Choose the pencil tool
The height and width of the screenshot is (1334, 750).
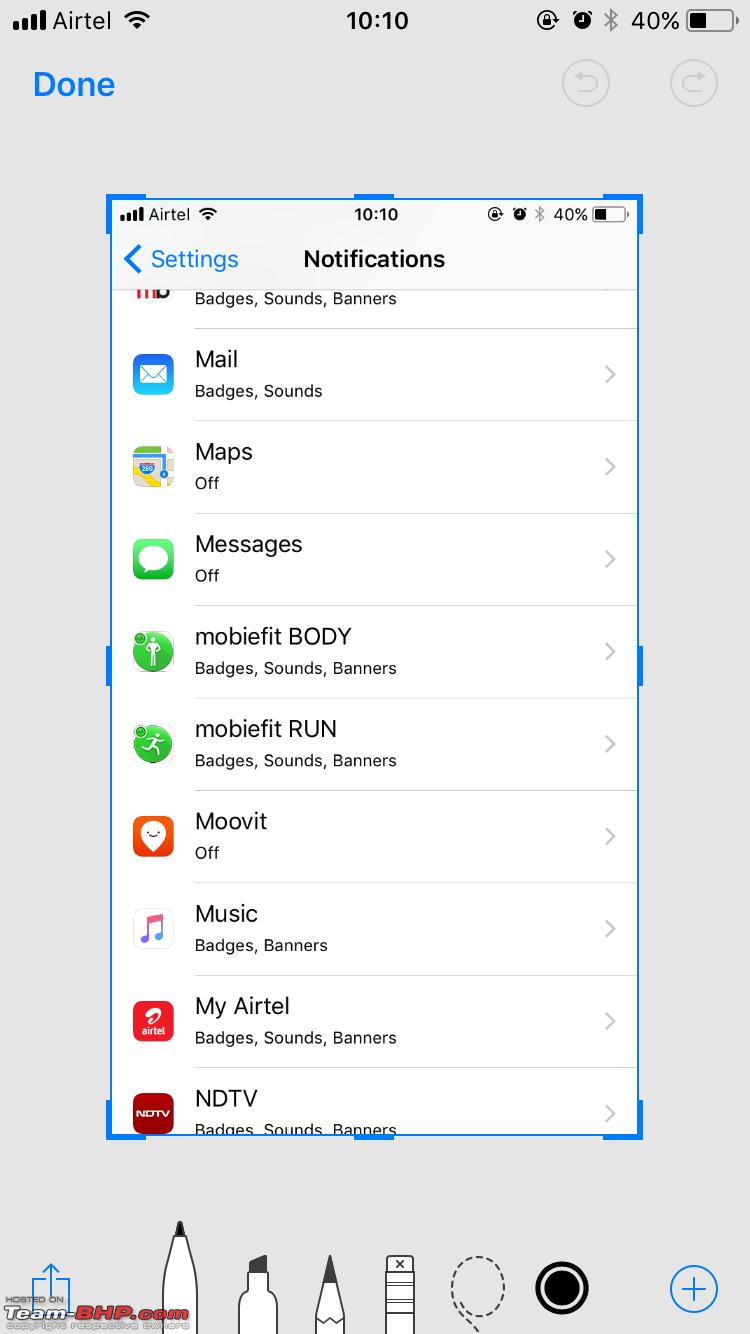(x=330, y=1294)
